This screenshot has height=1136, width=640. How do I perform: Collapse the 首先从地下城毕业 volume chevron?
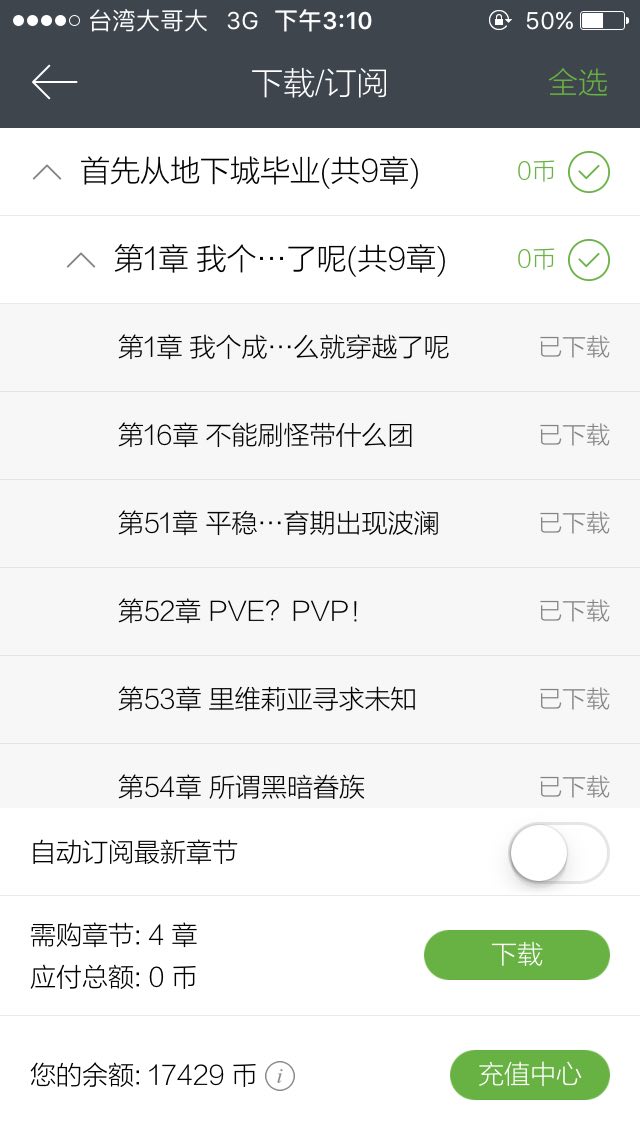tap(47, 172)
